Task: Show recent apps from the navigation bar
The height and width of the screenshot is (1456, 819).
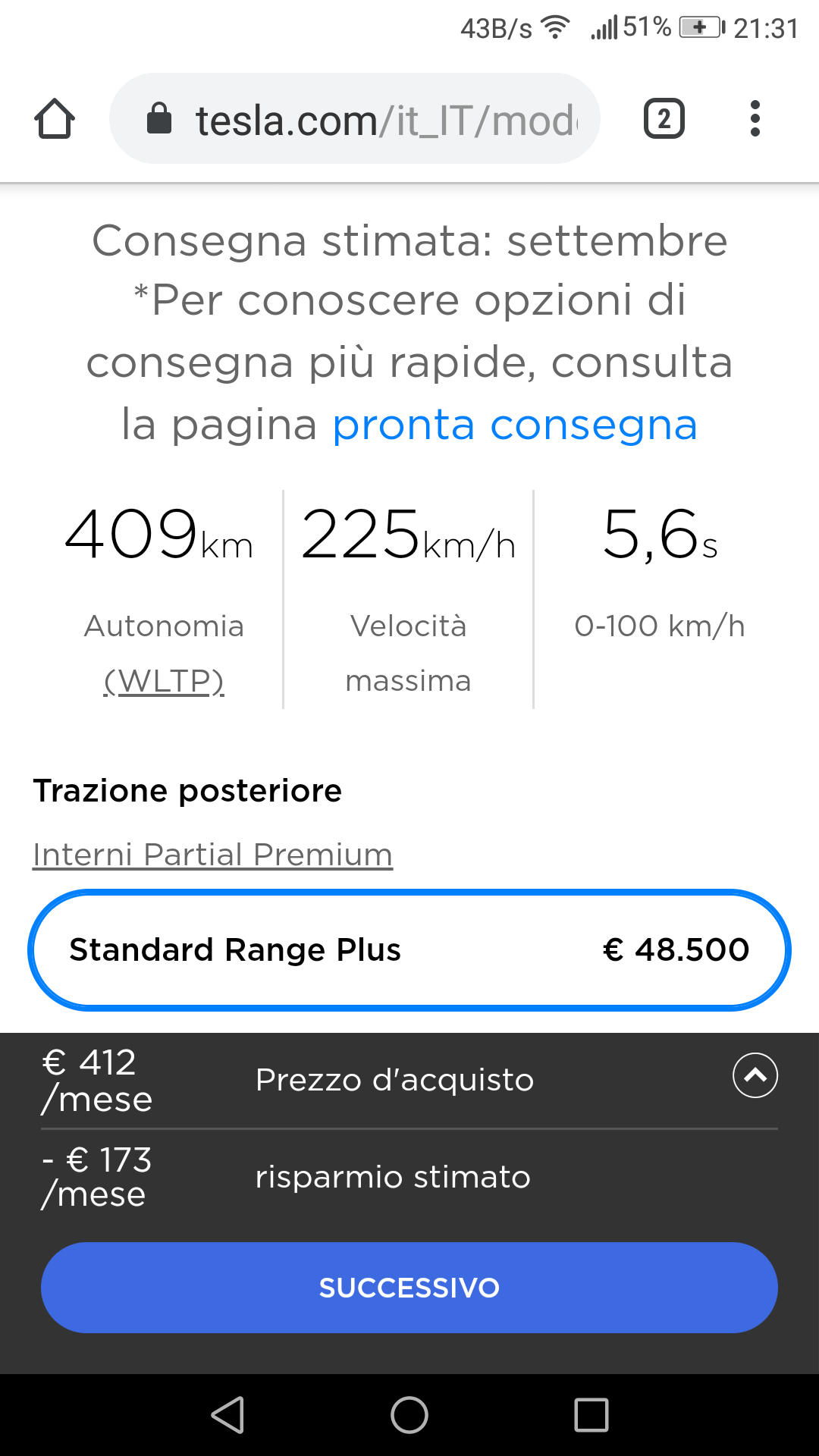Action: pyautogui.click(x=591, y=1415)
